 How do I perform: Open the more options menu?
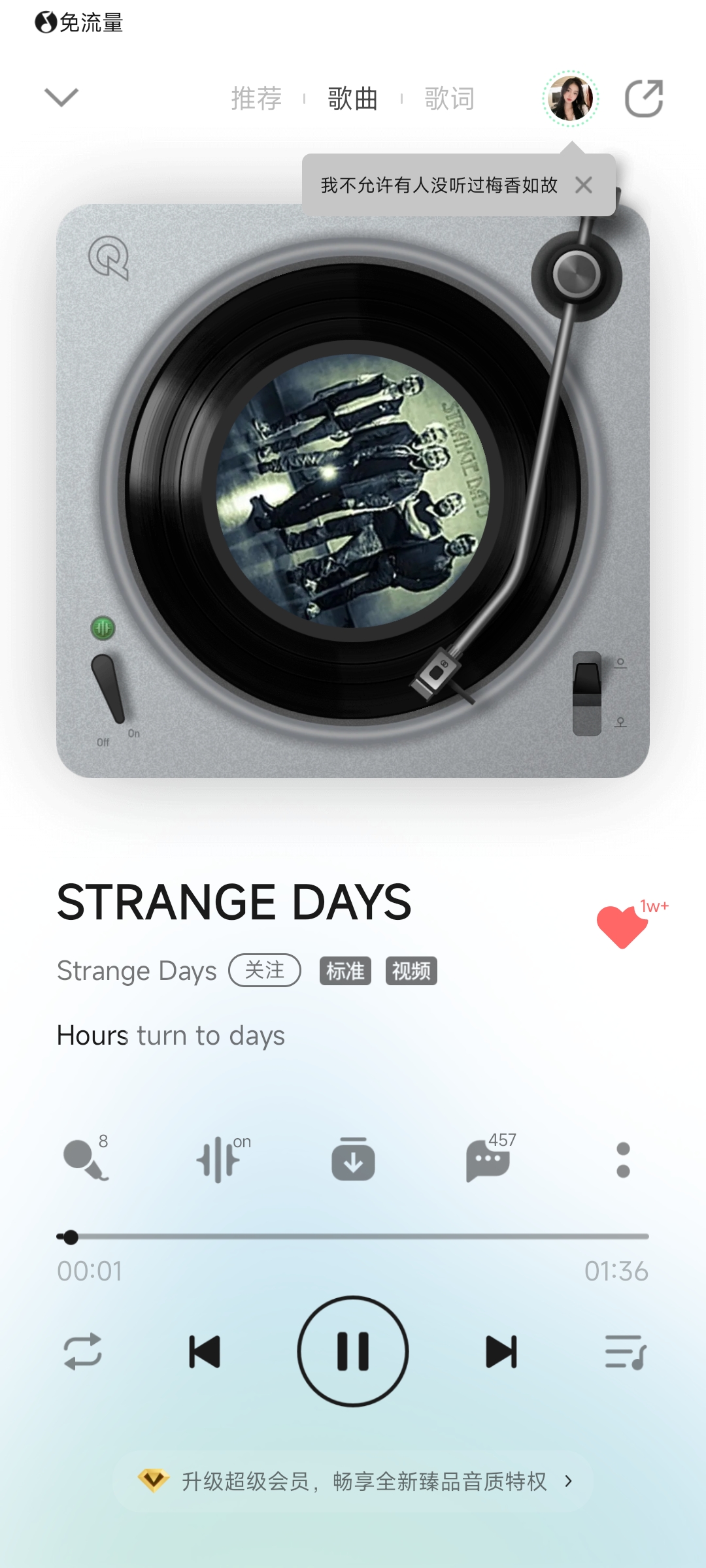point(623,1160)
